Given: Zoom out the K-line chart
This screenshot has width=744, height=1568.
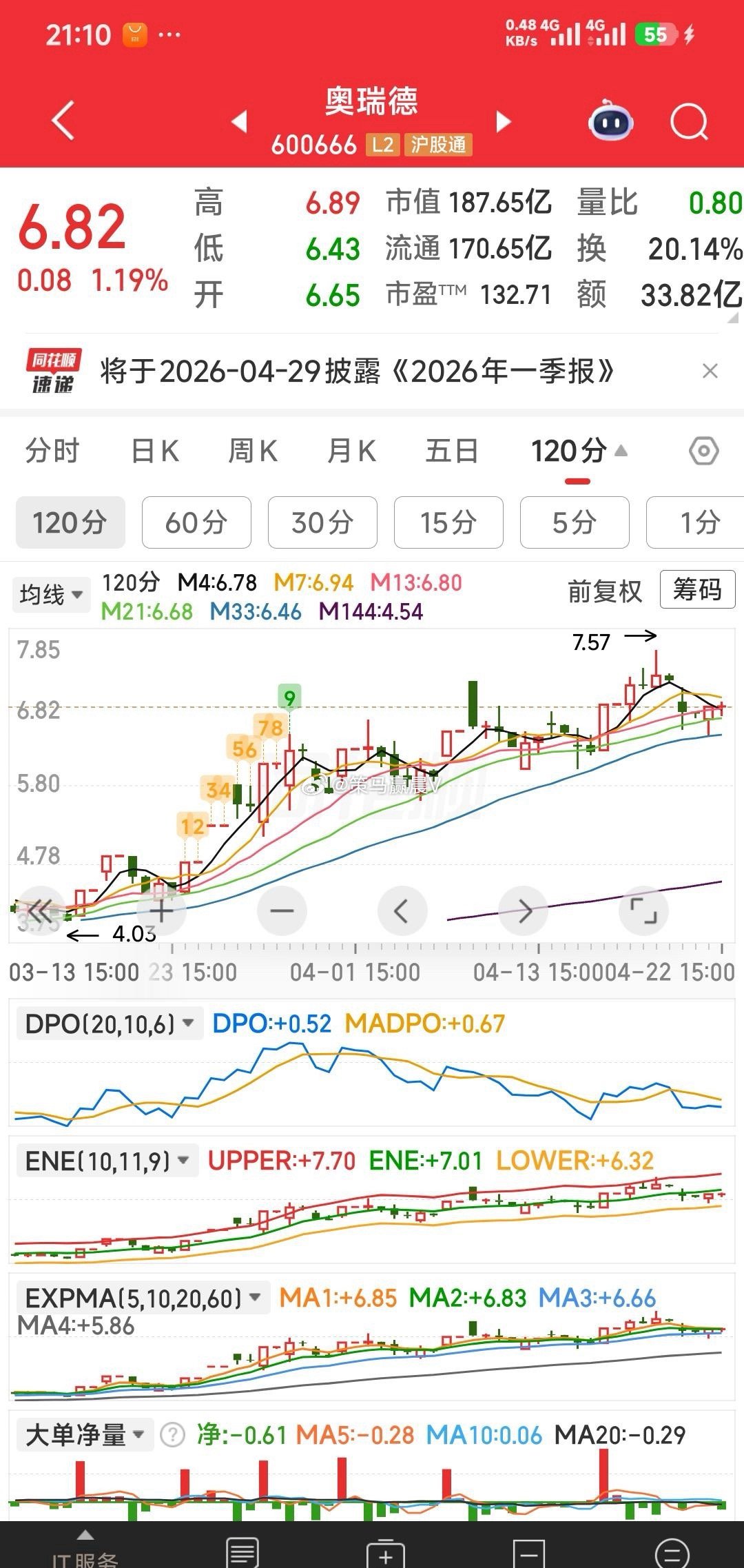Looking at the screenshot, I should (x=282, y=911).
